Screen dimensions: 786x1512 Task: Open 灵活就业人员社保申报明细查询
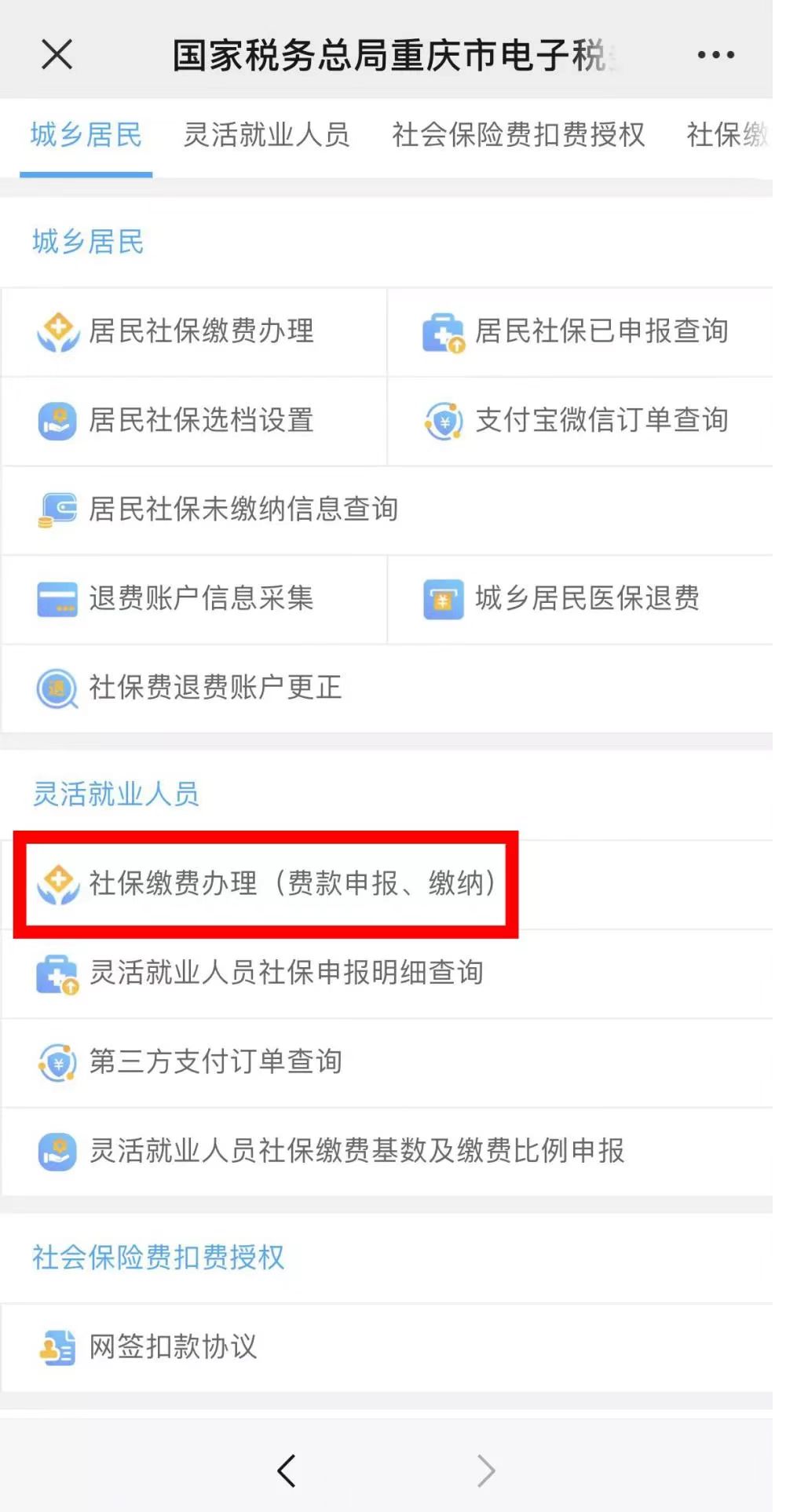[286, 973]
